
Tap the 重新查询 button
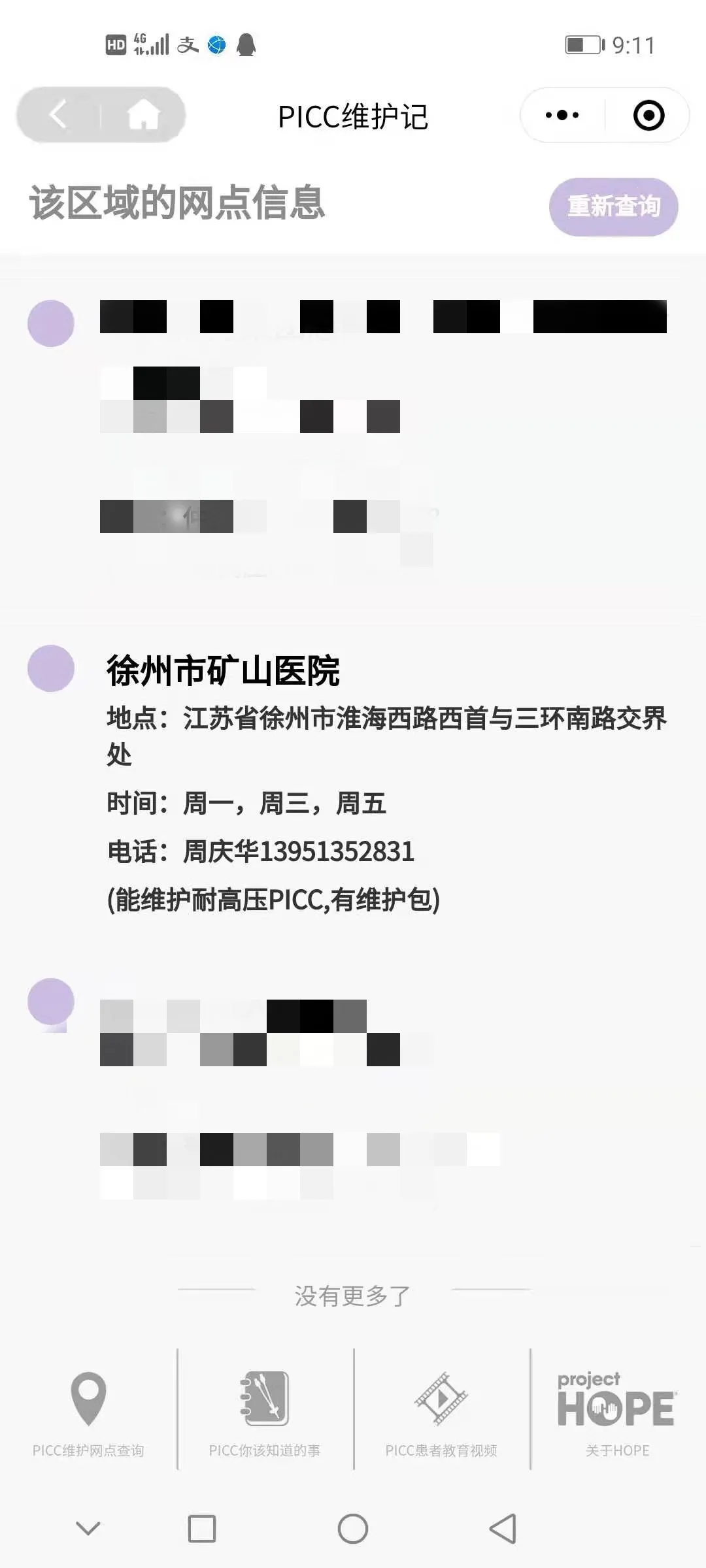[613, 206]
